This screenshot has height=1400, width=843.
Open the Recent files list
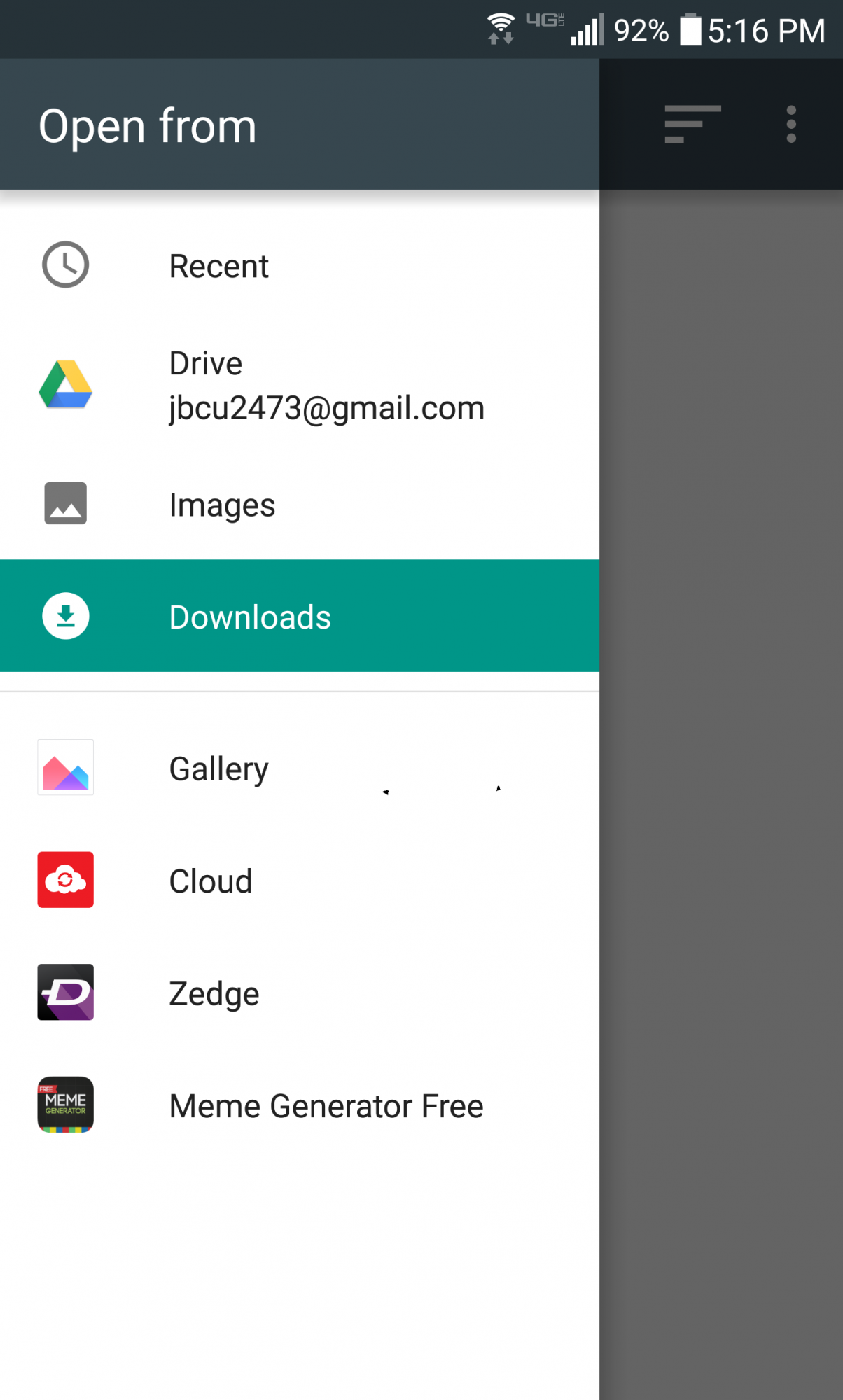(x=300, y=266)
